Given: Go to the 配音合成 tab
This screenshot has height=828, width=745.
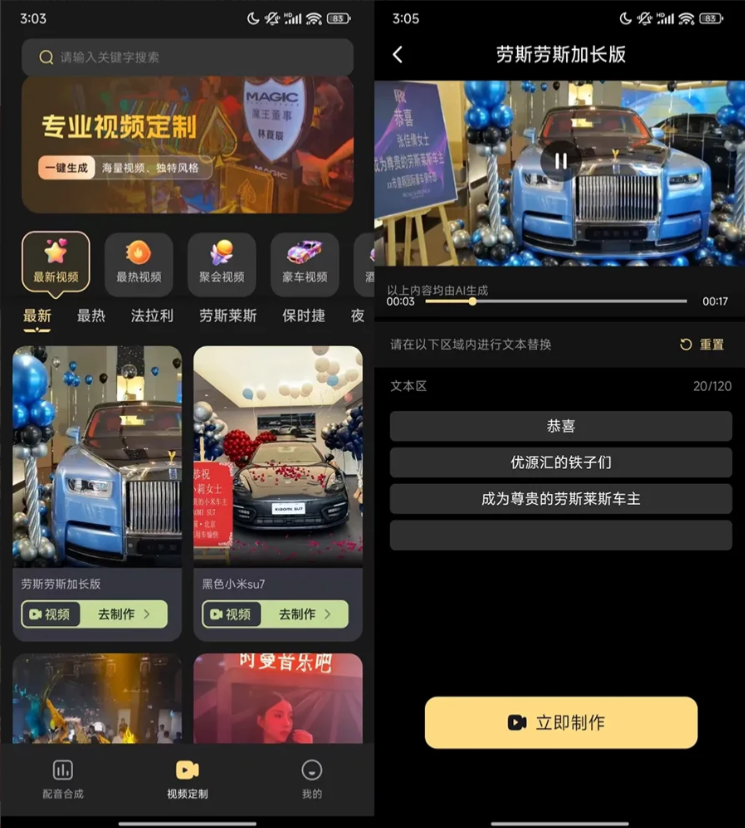Looking at the screenshot, I should 63,779.
